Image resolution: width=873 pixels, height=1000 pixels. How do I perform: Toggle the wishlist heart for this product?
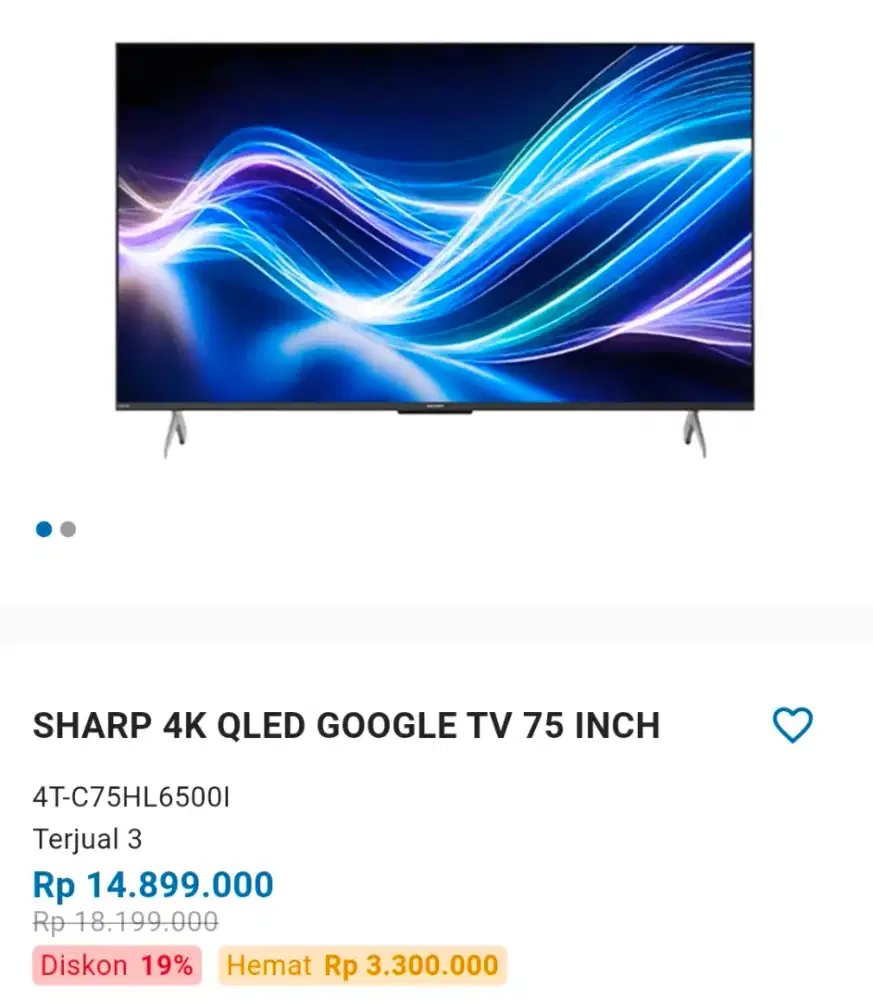coord(791,724)
